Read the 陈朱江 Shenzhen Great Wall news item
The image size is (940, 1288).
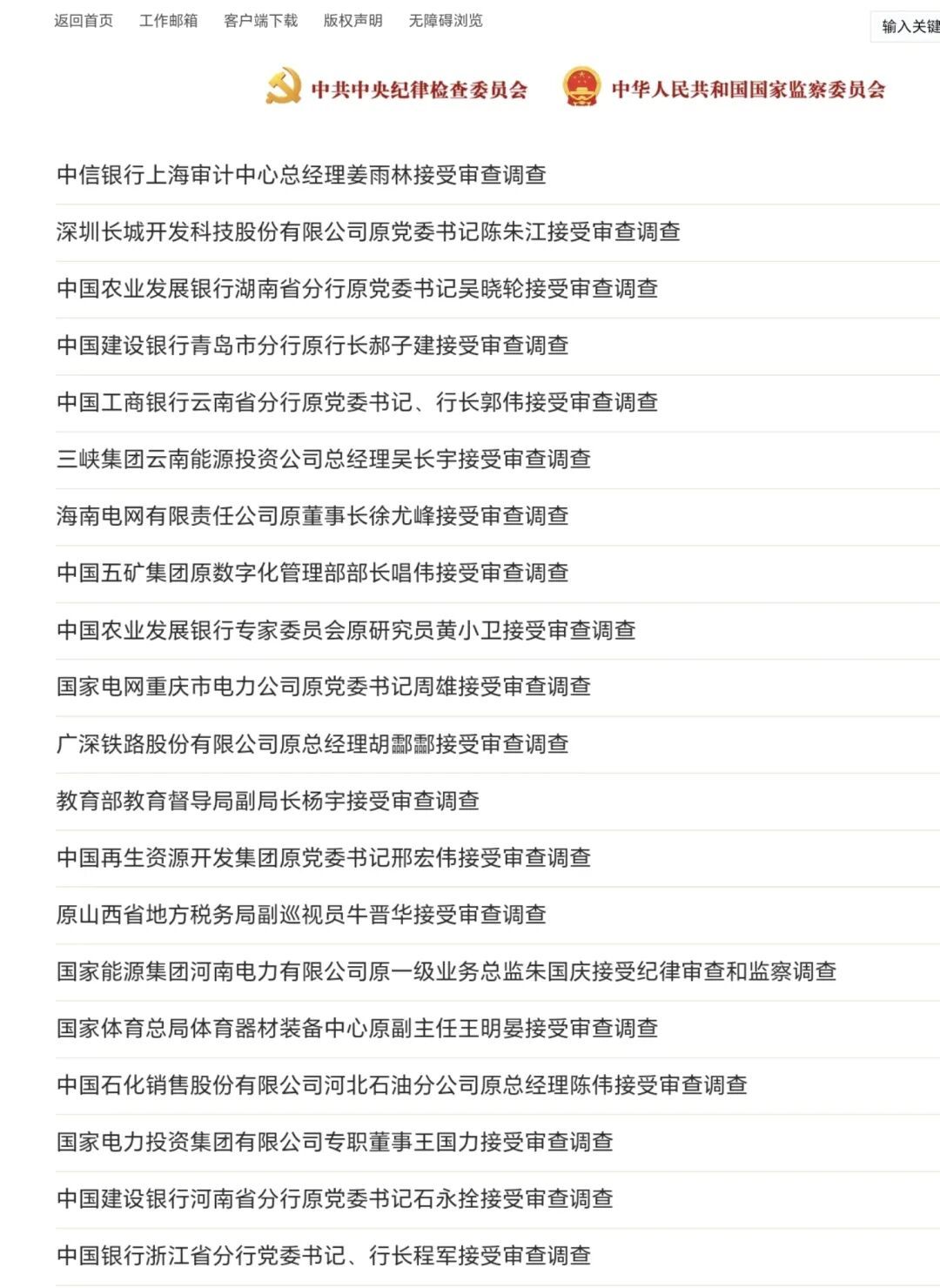pyautogui.click(x=369, y=233)
